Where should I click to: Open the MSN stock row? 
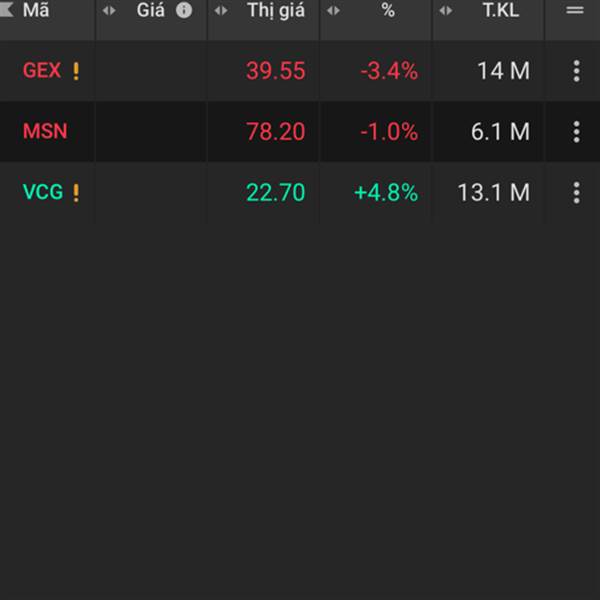[x=45, y=131]
